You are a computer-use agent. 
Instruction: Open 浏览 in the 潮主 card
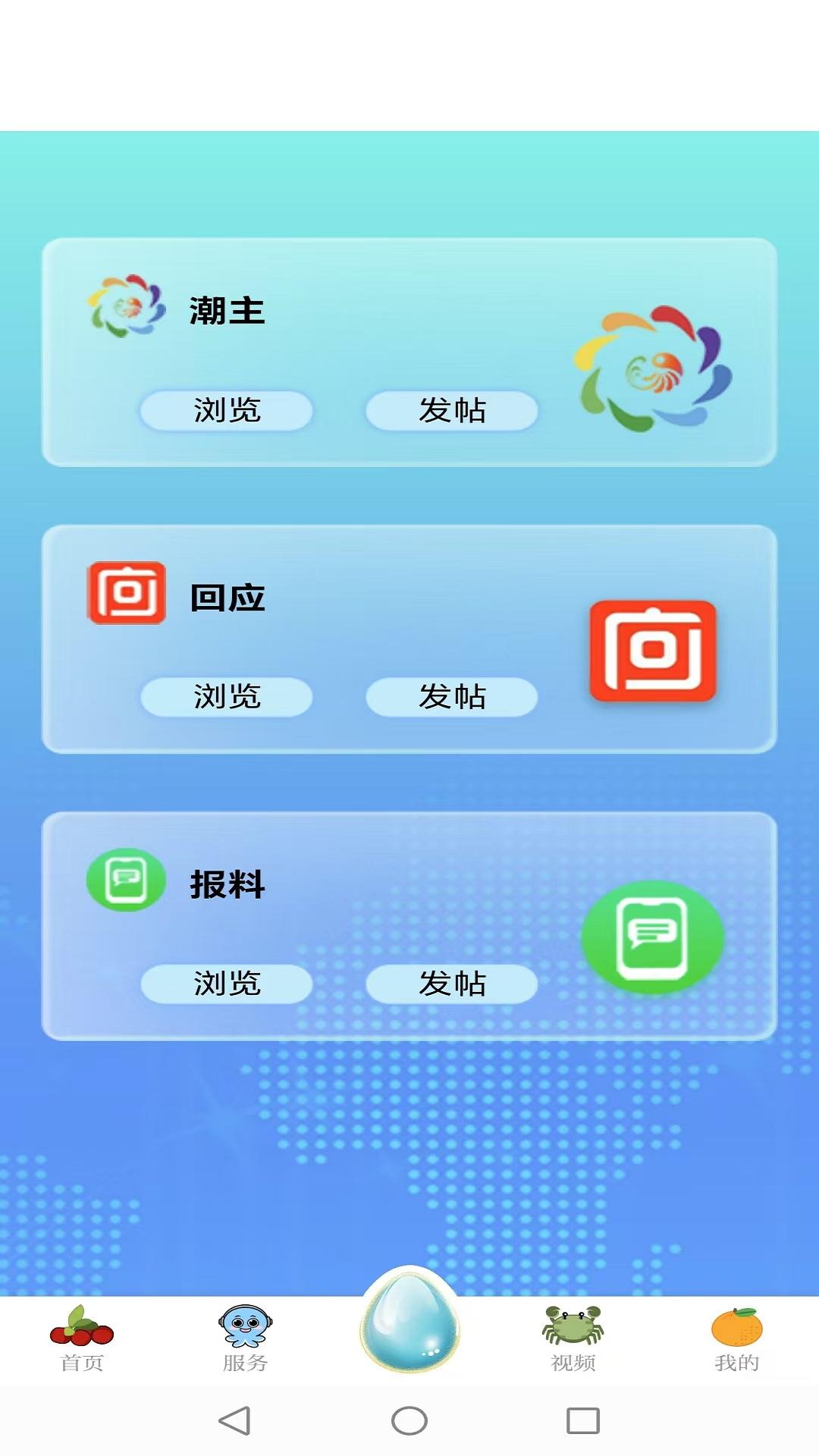point(225,410)
